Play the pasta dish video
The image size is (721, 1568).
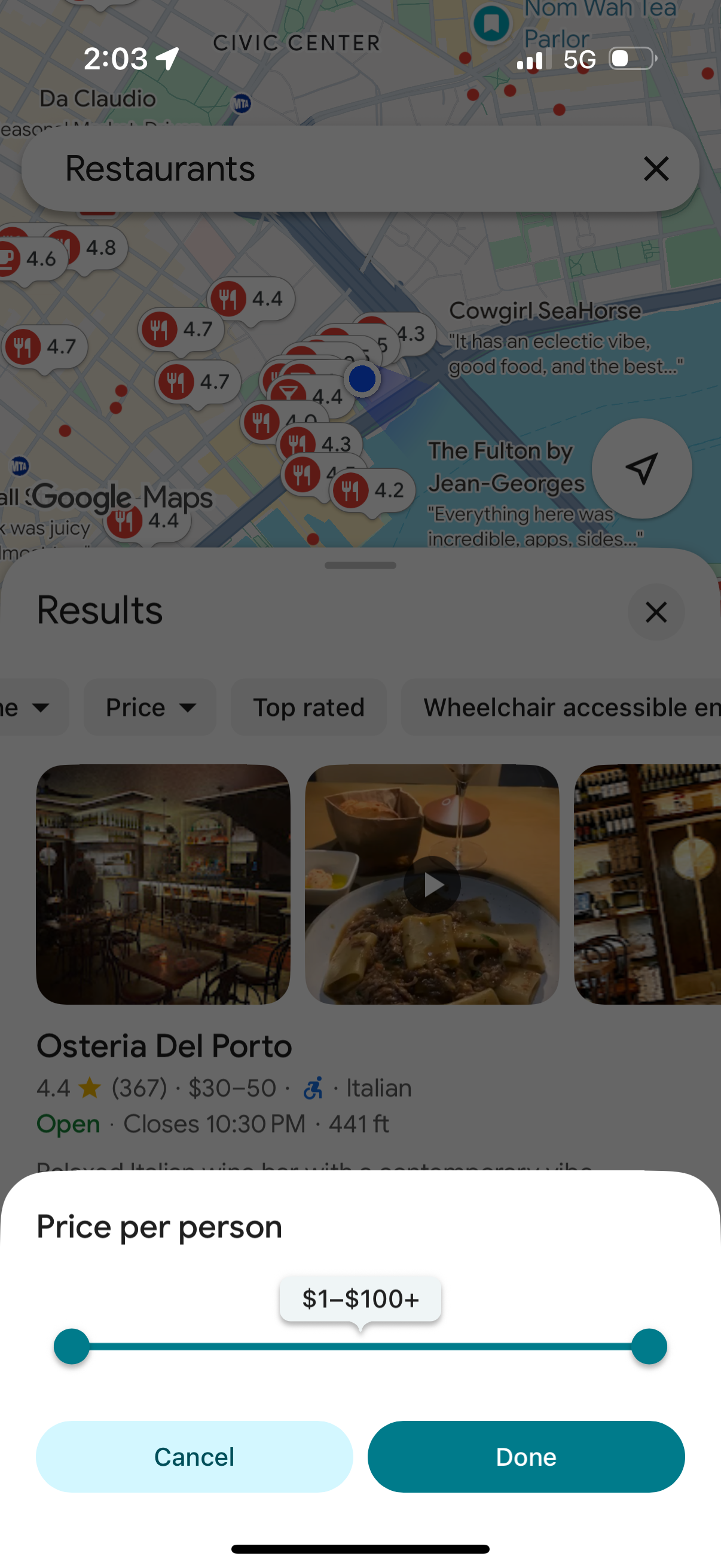(x=432, y=884)
